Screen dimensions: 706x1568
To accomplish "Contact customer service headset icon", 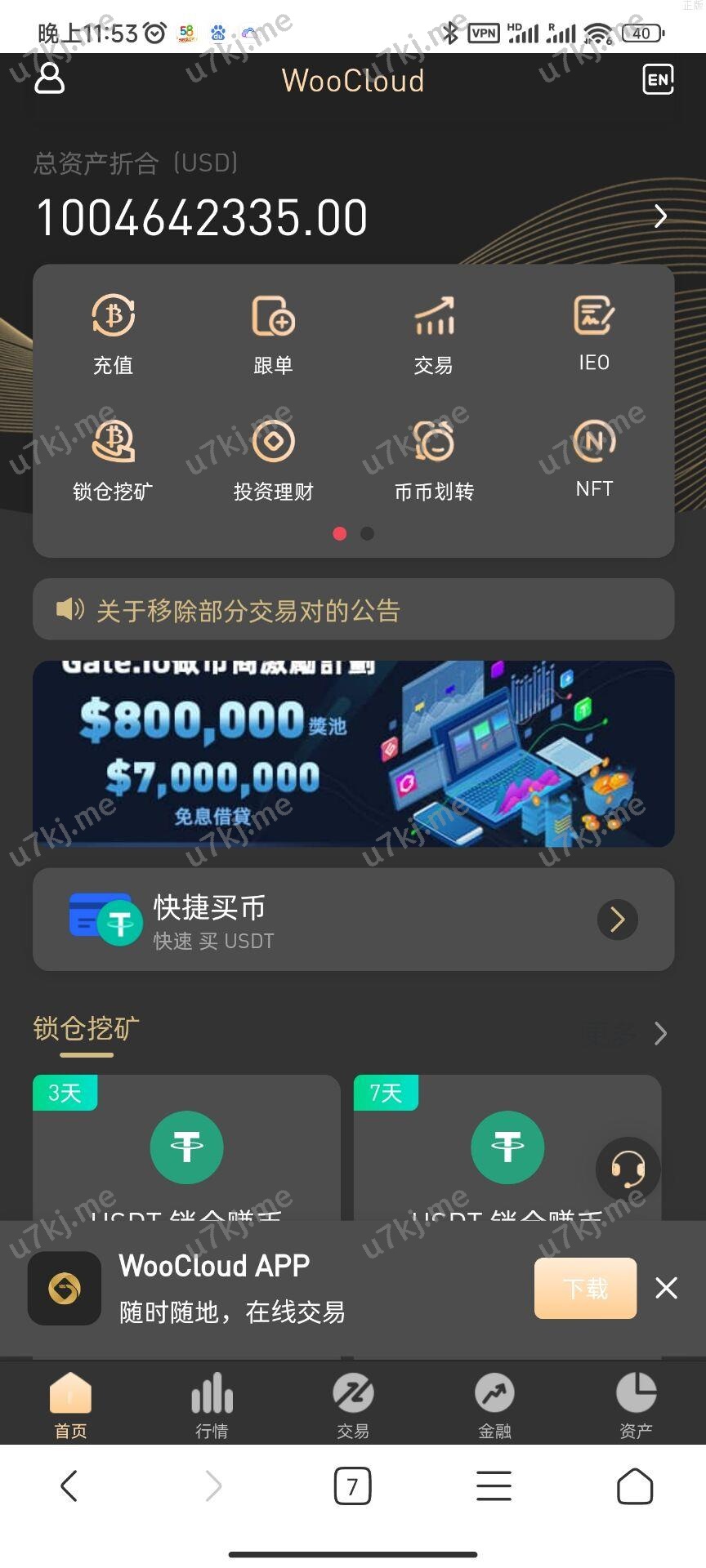I will click(x=628, y=1169).
